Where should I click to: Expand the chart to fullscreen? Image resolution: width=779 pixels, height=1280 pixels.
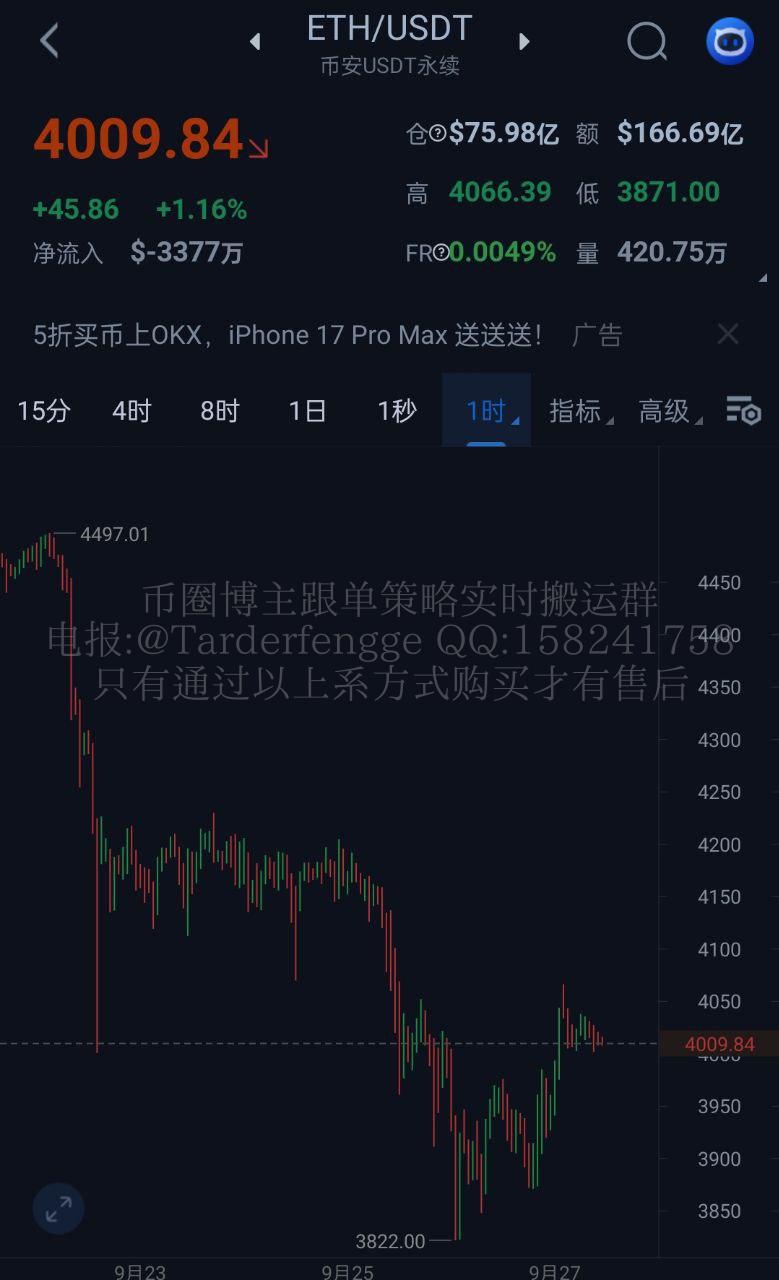click(58, 1209)
